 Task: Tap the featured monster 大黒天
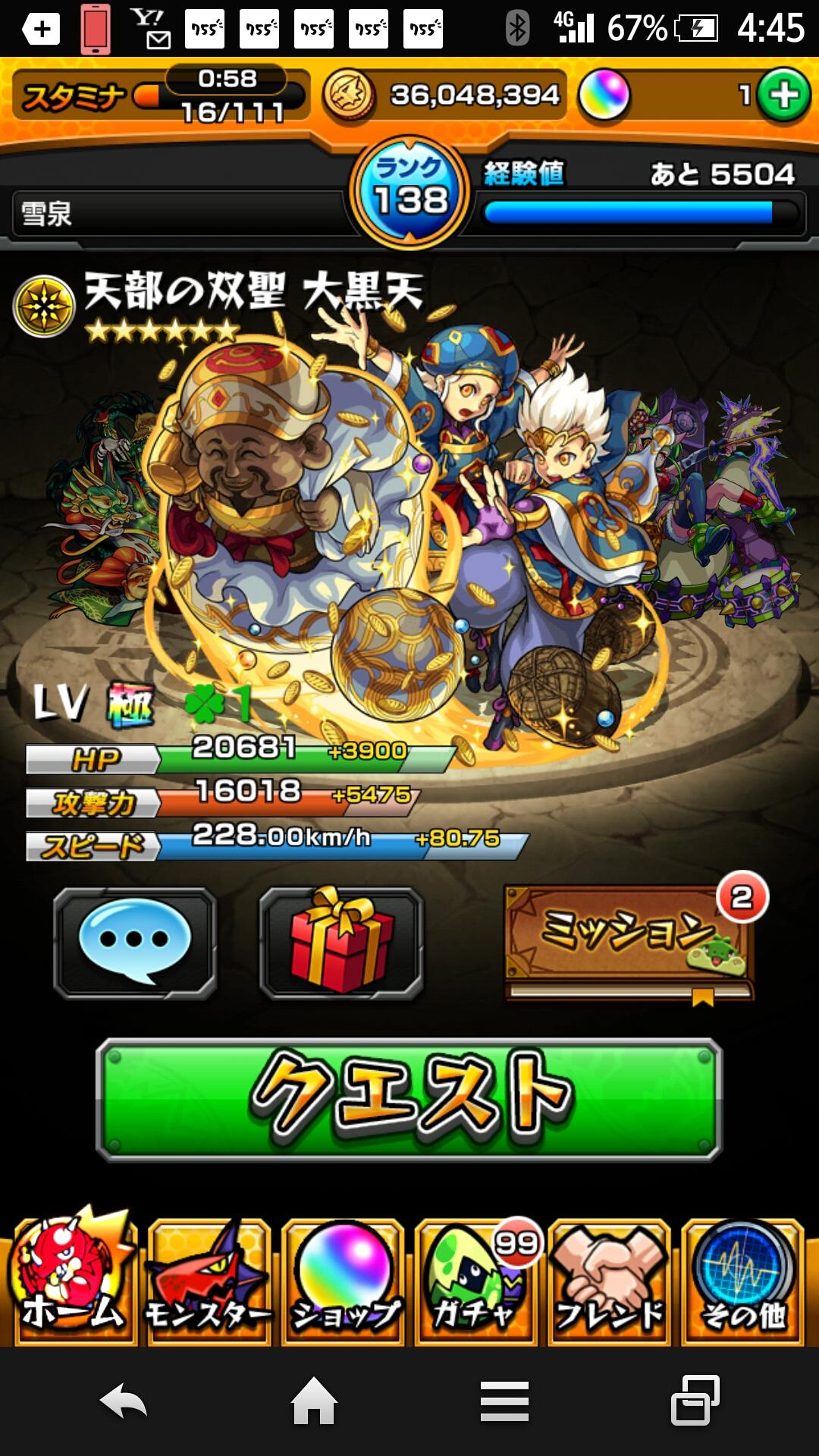[x=409, y=516]
